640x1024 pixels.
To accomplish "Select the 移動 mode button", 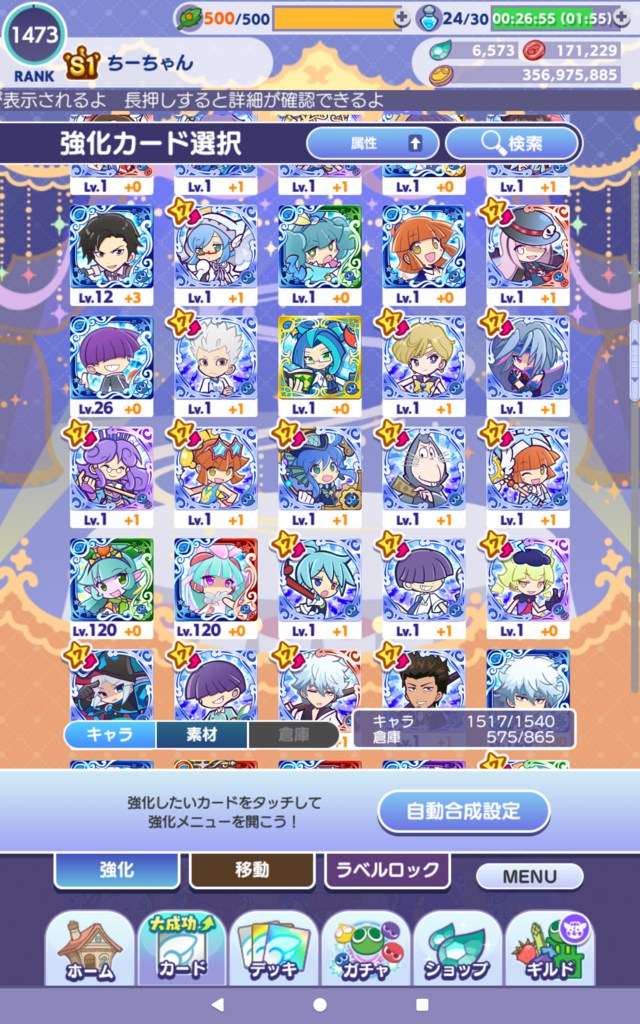I will (252, 870).
